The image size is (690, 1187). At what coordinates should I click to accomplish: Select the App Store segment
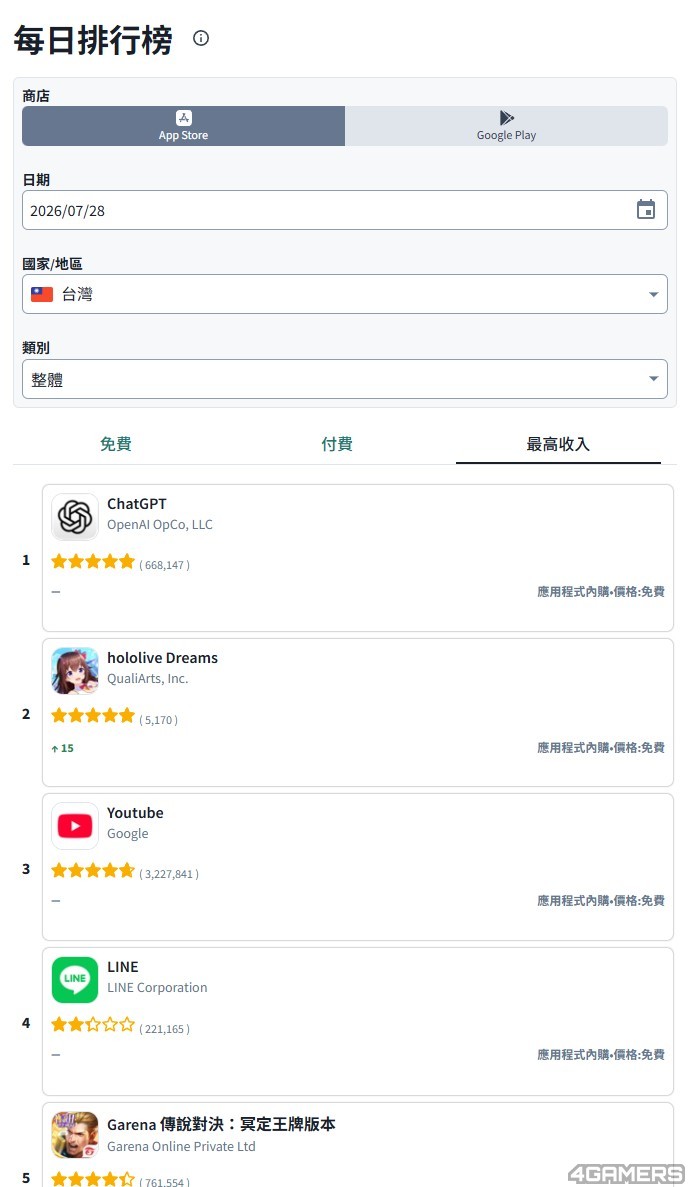183,126
